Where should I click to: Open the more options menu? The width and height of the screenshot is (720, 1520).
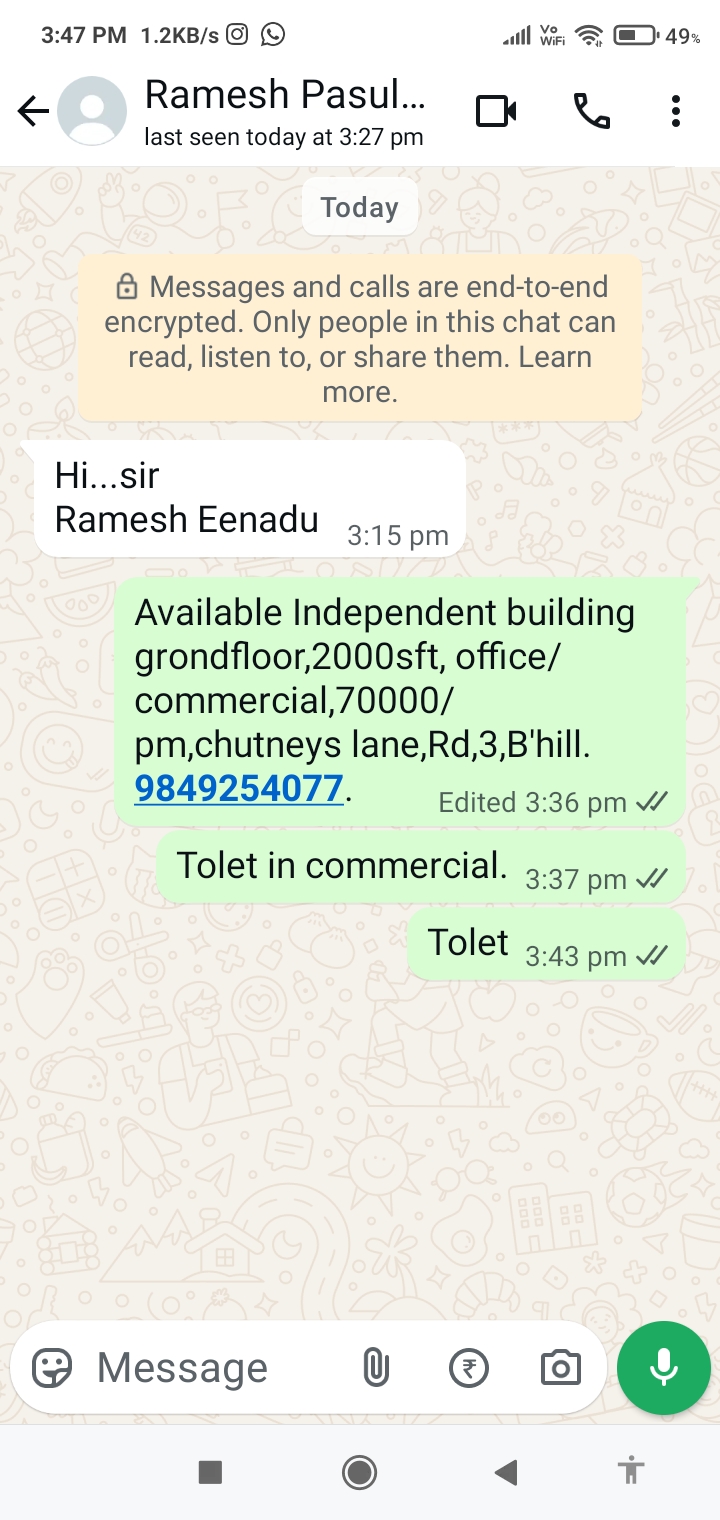676,111
